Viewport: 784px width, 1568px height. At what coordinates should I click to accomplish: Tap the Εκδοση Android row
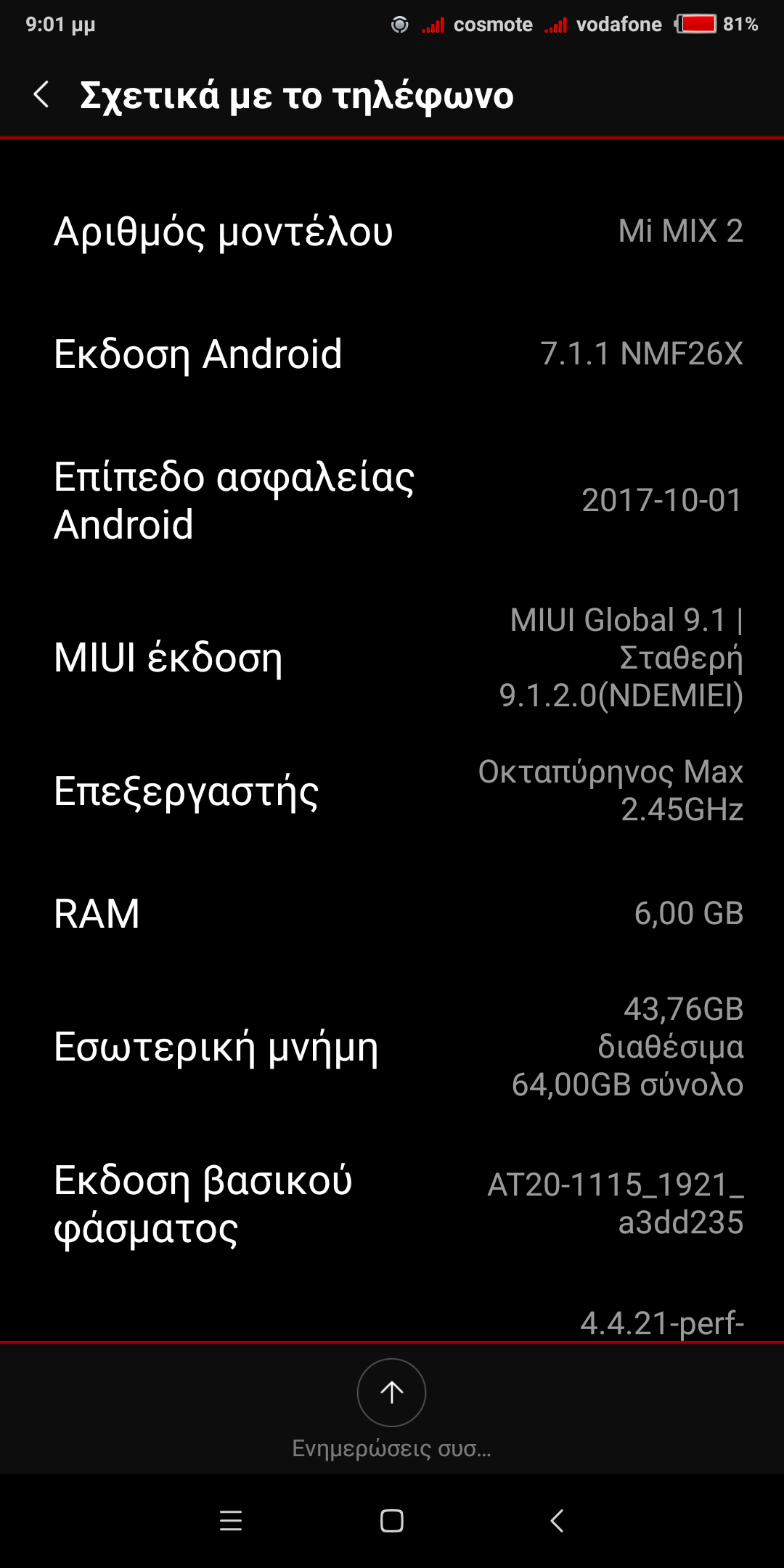coord(392,354)
